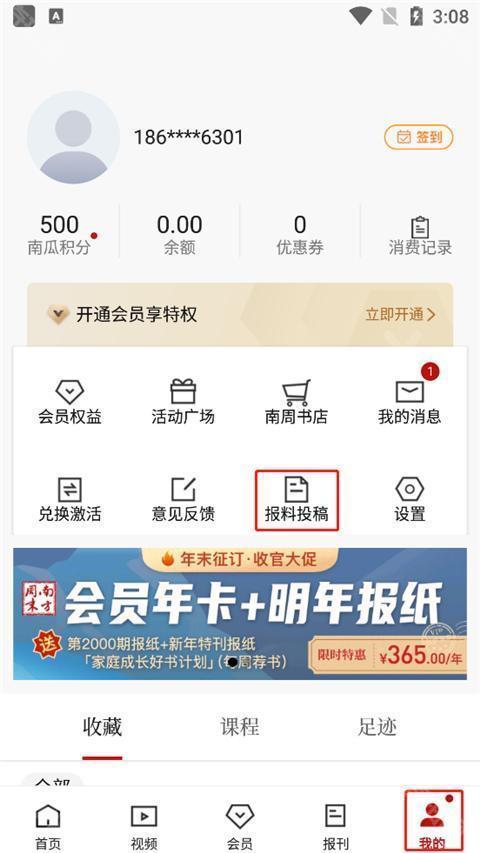Switch to the 足迹 tab

(377, 727)
